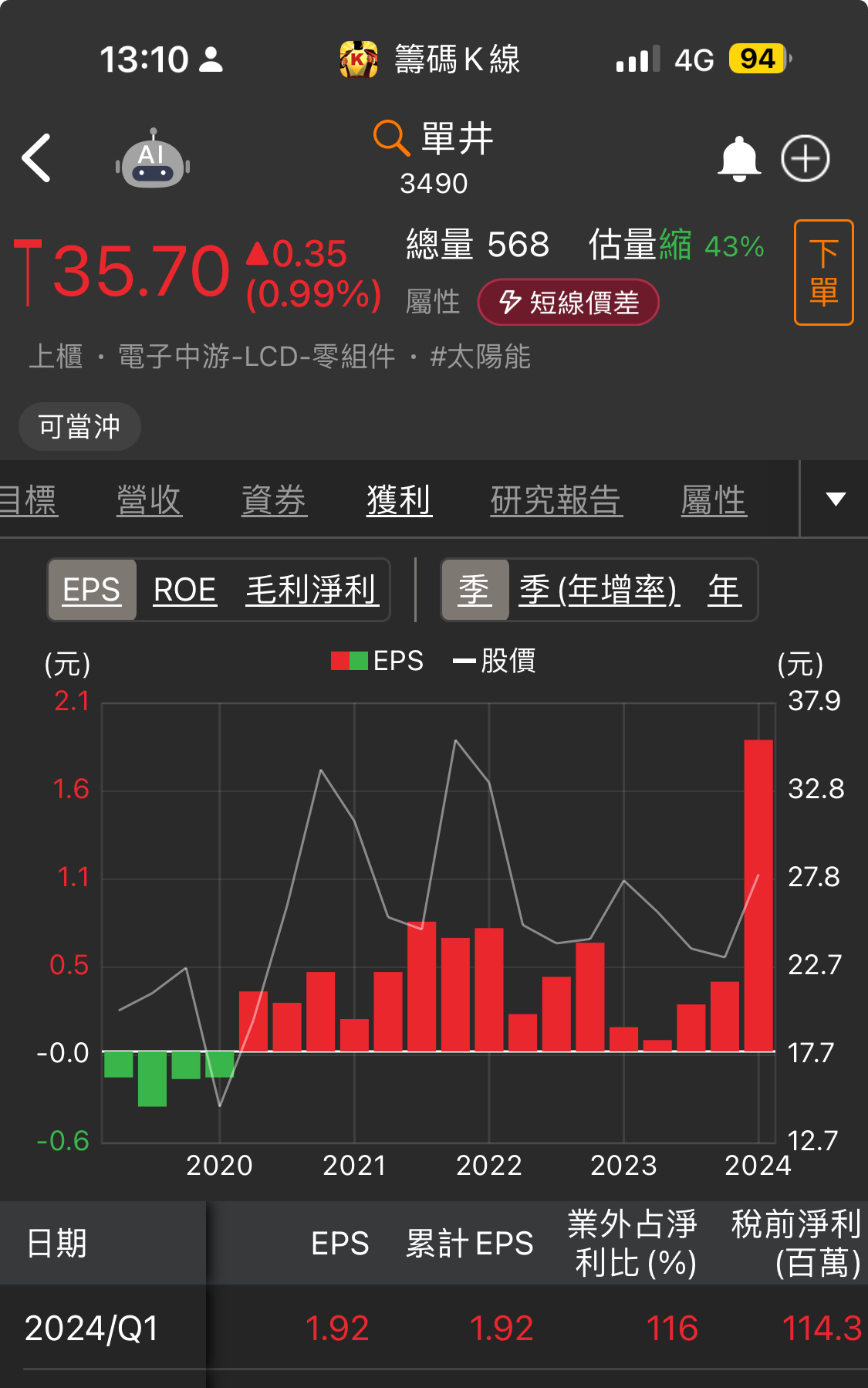
Task: Switch to the 資券 tab
Action: tap(274, 500)
